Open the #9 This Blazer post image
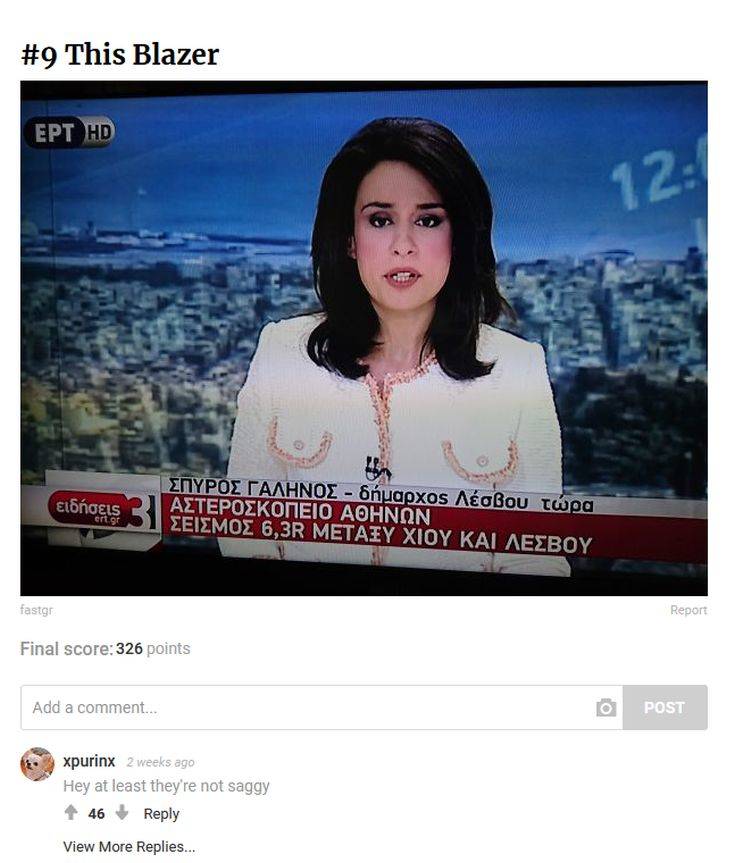Image resolution: width=735 pixels, height=863 pixels. pyautogui.click(x=363, y=338)
